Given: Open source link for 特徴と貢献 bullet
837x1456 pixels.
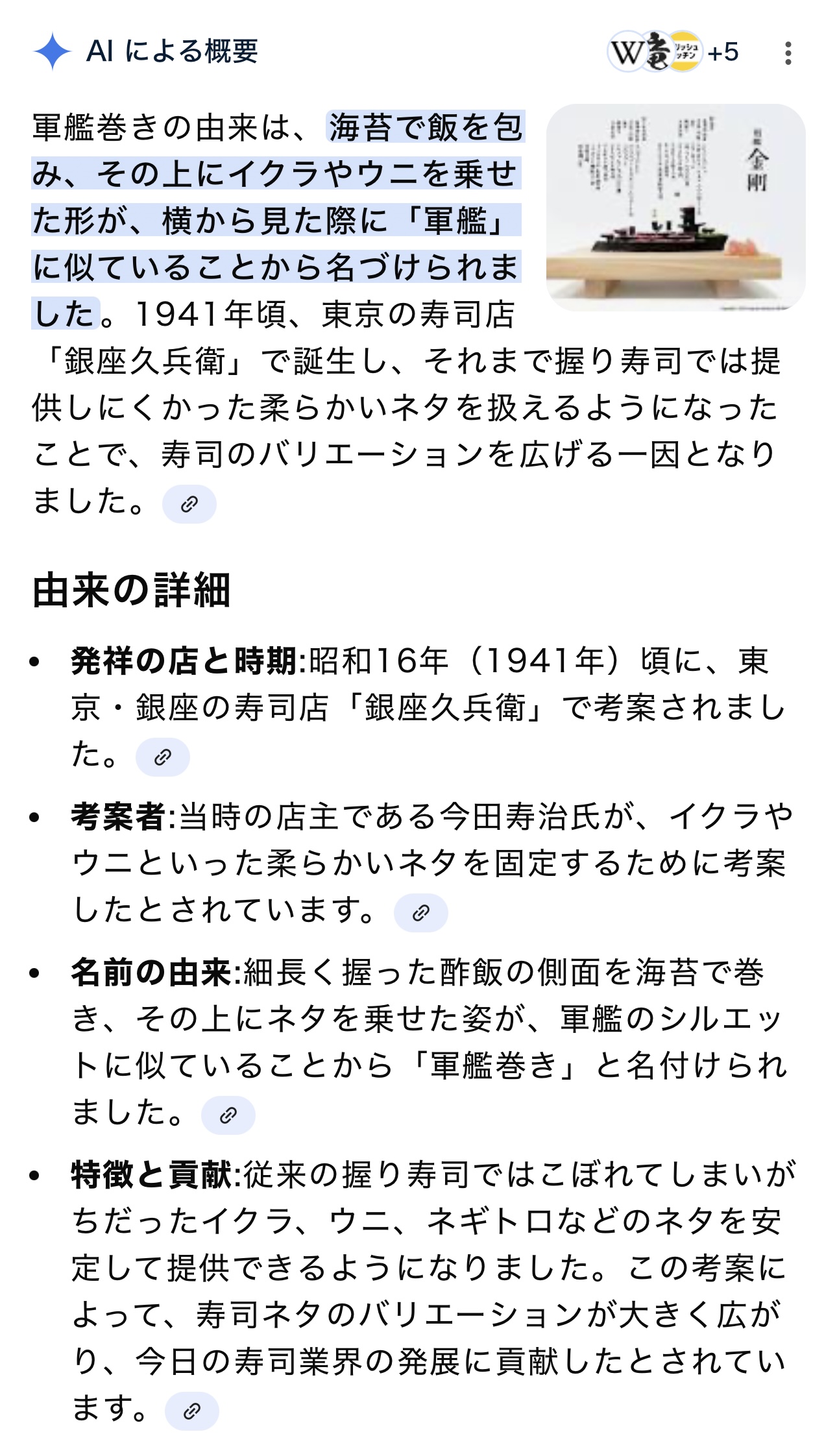Looking at the screenshot, I should [x=191, y=1411].
